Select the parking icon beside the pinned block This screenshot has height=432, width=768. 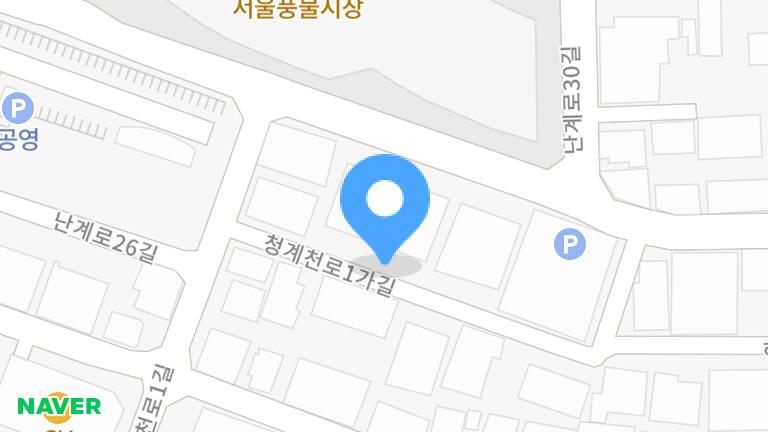(x=570, y=243)
